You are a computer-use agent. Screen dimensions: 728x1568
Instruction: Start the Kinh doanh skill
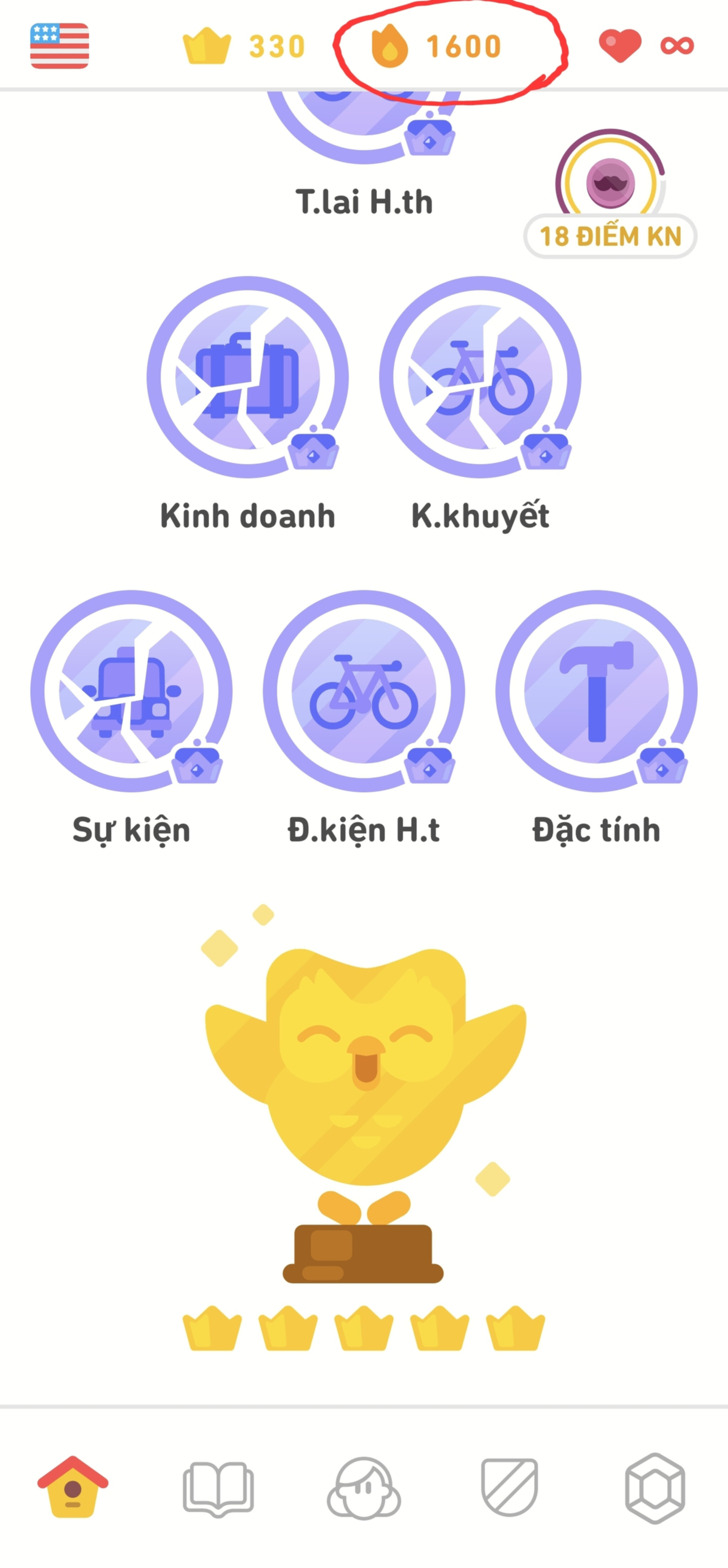248,377
